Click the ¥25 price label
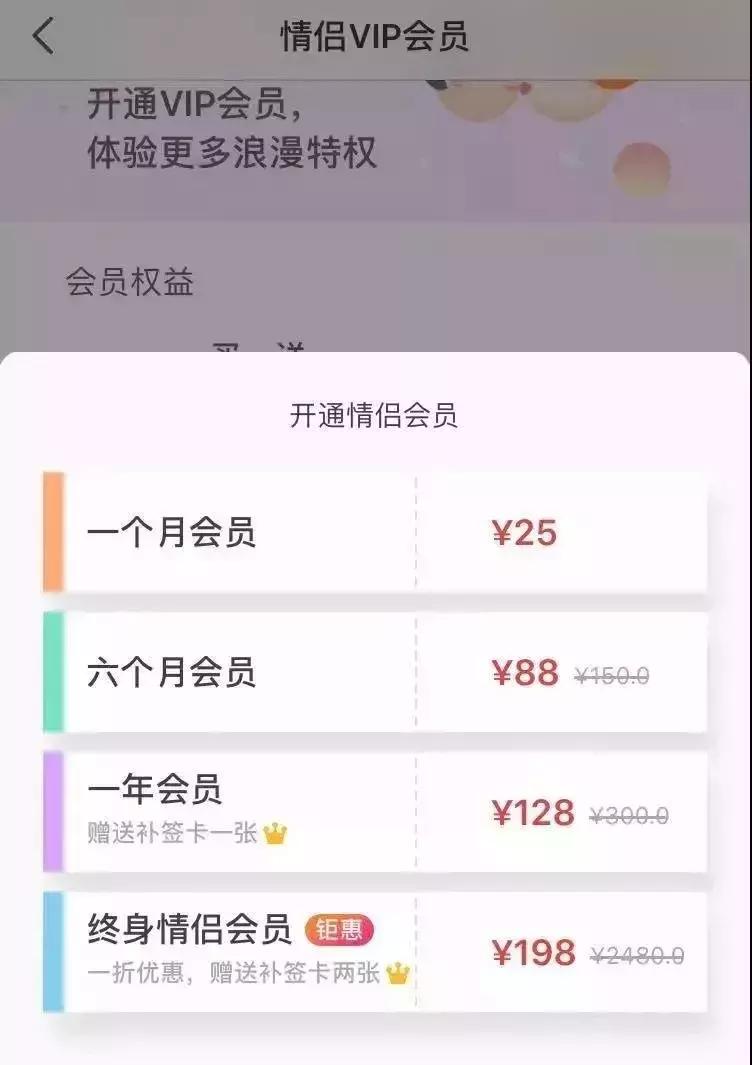 (x=525, y=533)
